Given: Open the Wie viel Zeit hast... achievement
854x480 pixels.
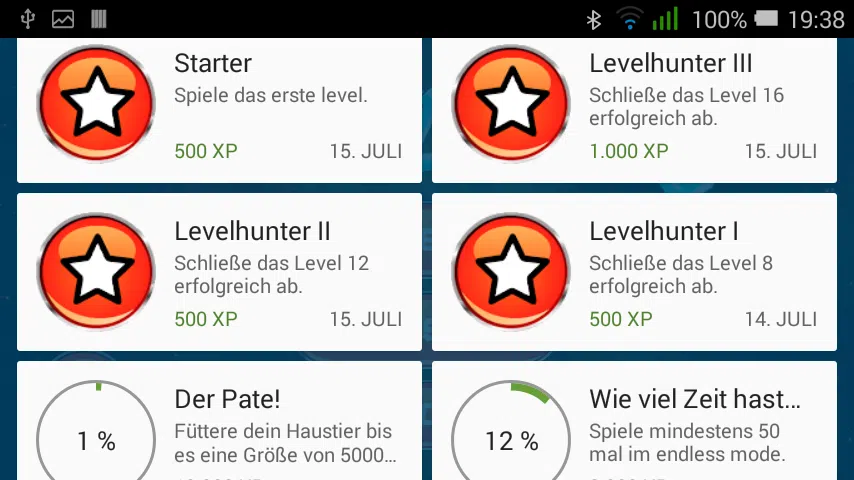Looking at the screenshot, I should pos(634,421).
